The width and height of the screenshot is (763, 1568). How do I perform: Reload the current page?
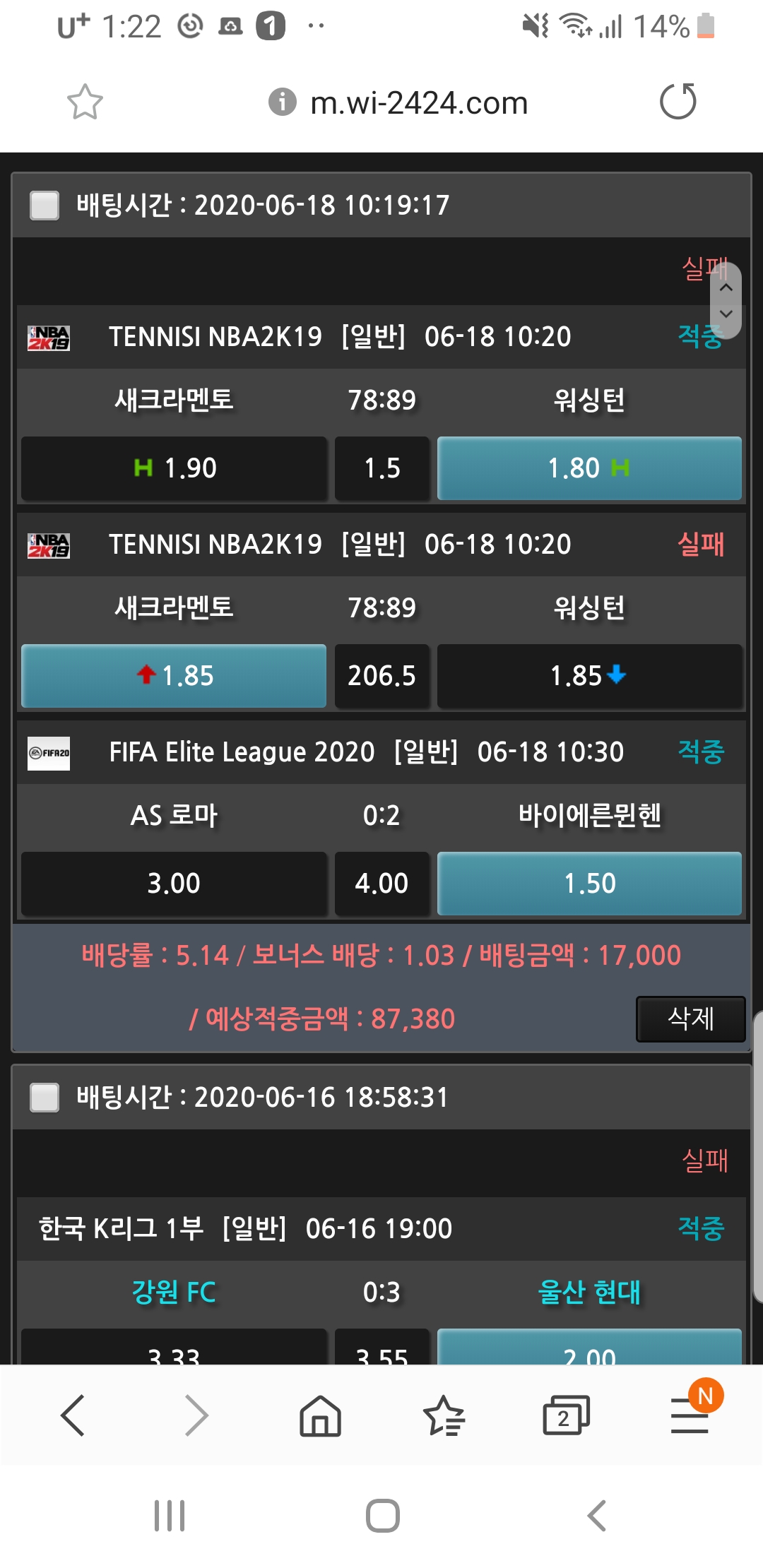tap(678, 102)
